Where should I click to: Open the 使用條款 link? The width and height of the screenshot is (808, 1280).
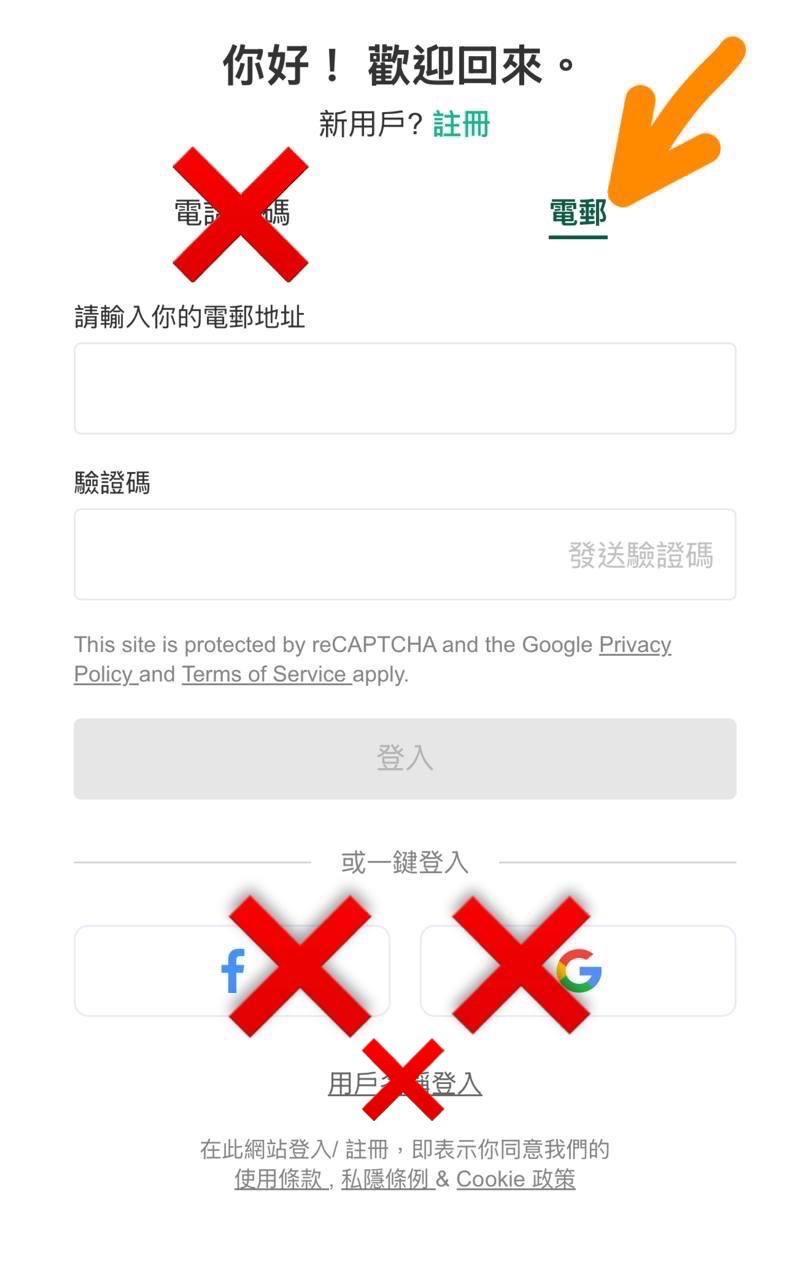coord(279,1179)
